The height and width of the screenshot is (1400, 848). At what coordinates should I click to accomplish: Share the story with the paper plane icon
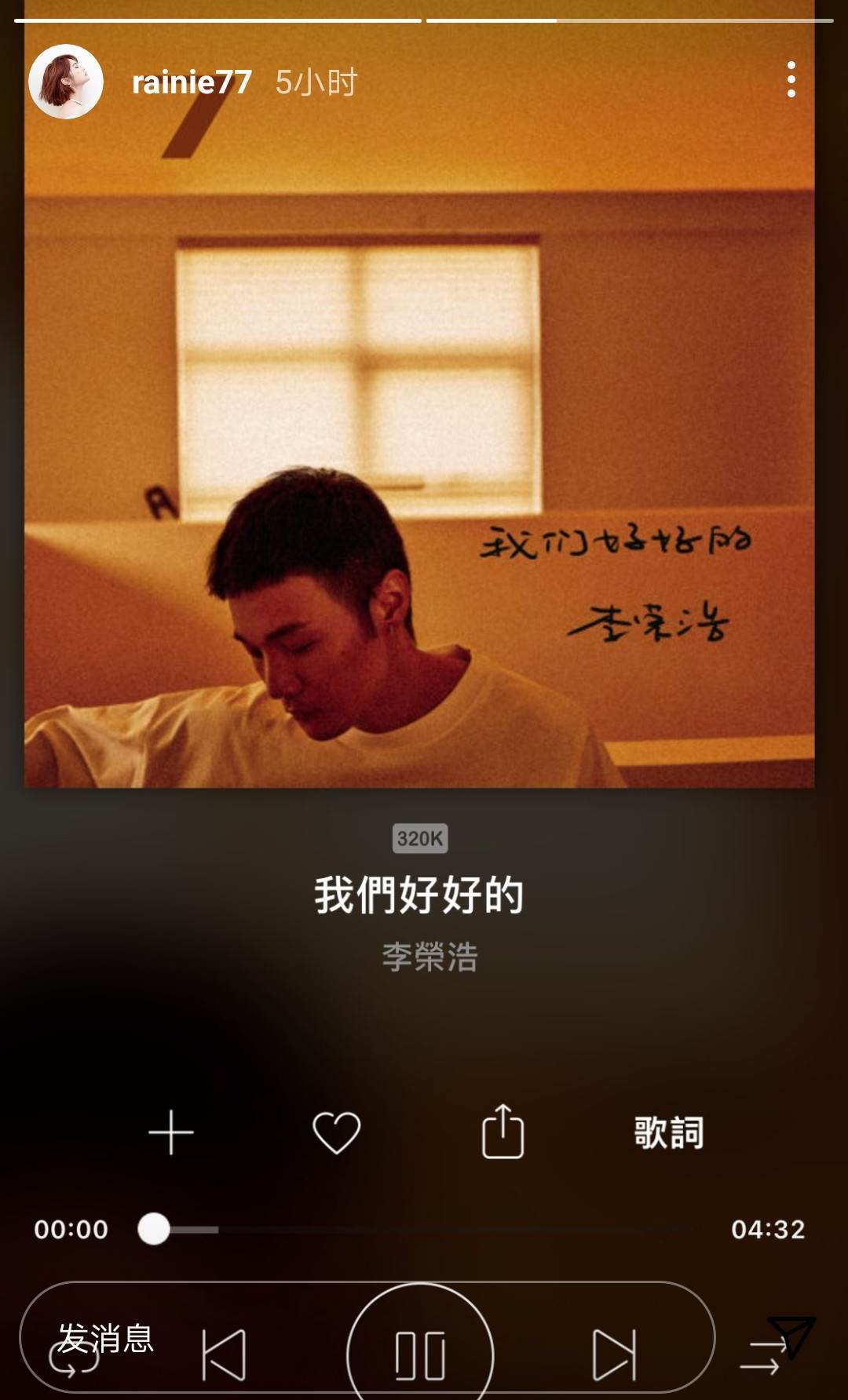pos(791,1337)
